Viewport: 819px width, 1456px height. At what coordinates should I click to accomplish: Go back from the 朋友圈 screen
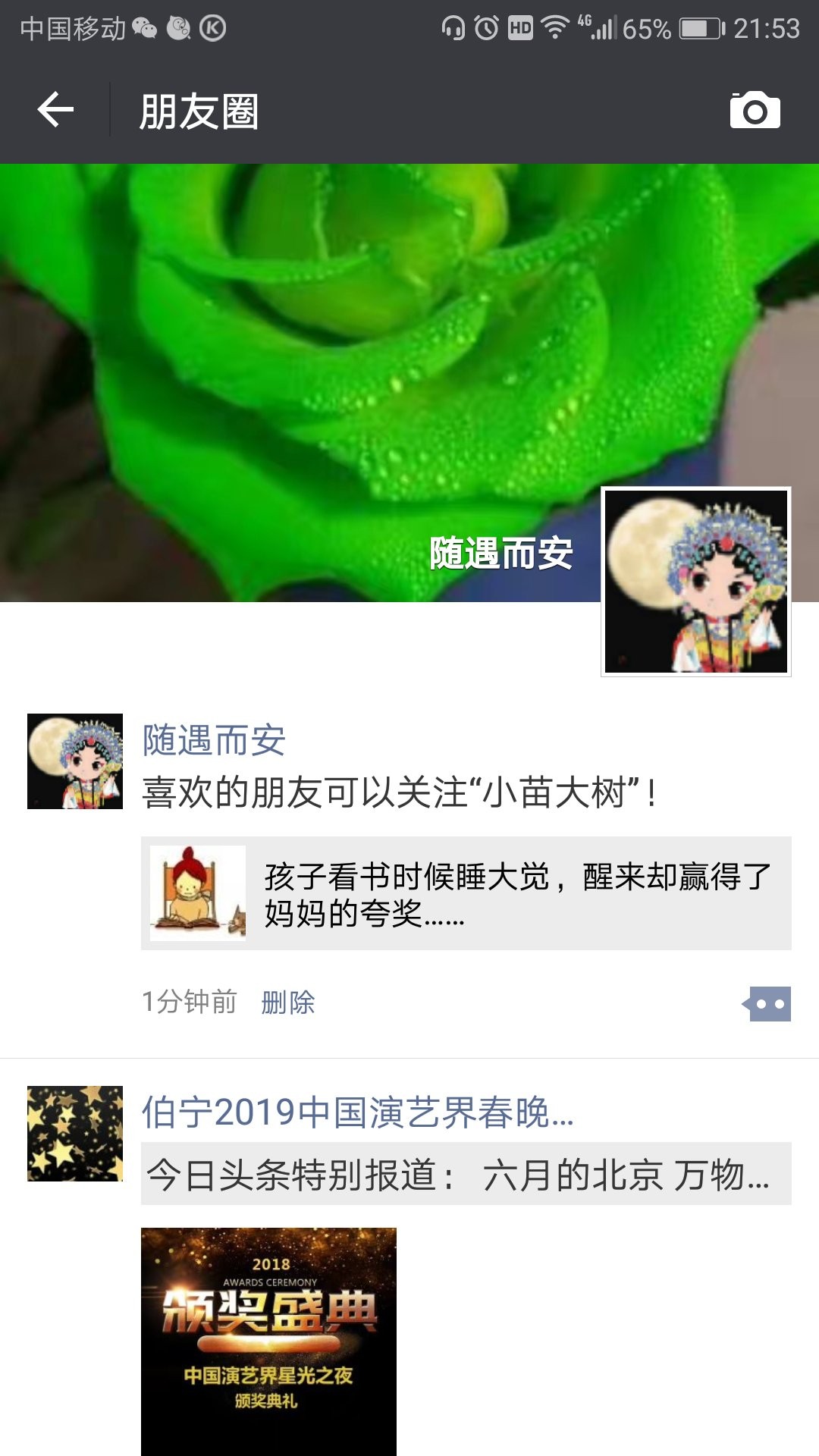[x=55, y=111]
